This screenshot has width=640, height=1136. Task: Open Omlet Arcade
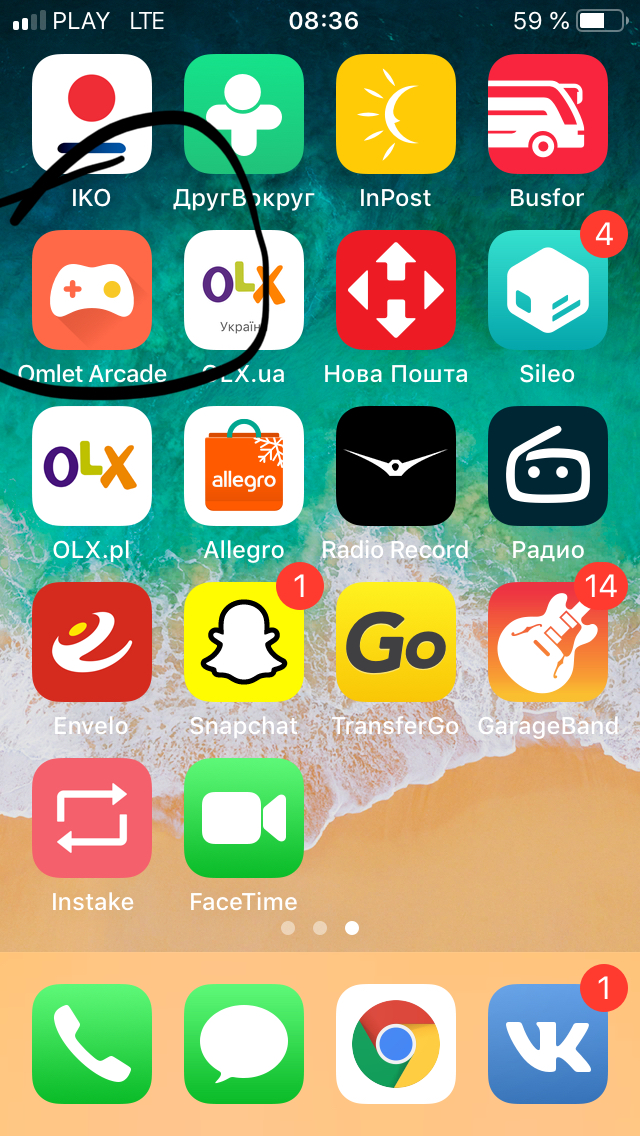click(92, 290)
